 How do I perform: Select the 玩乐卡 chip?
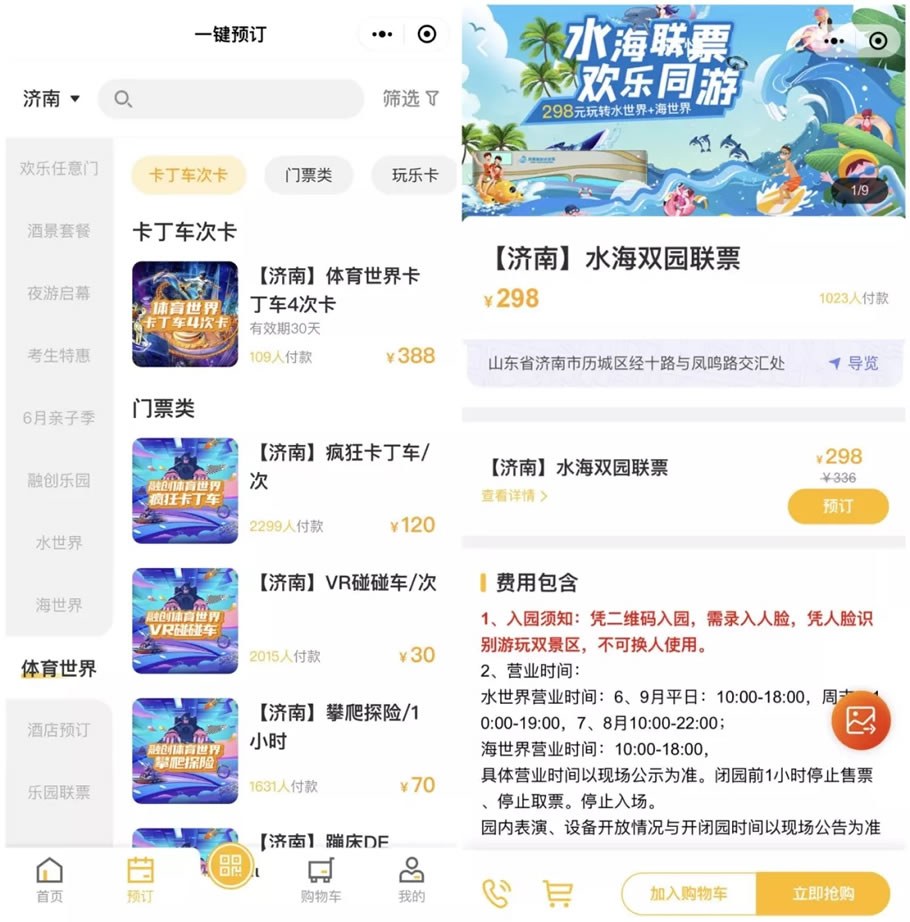(414, 175)
